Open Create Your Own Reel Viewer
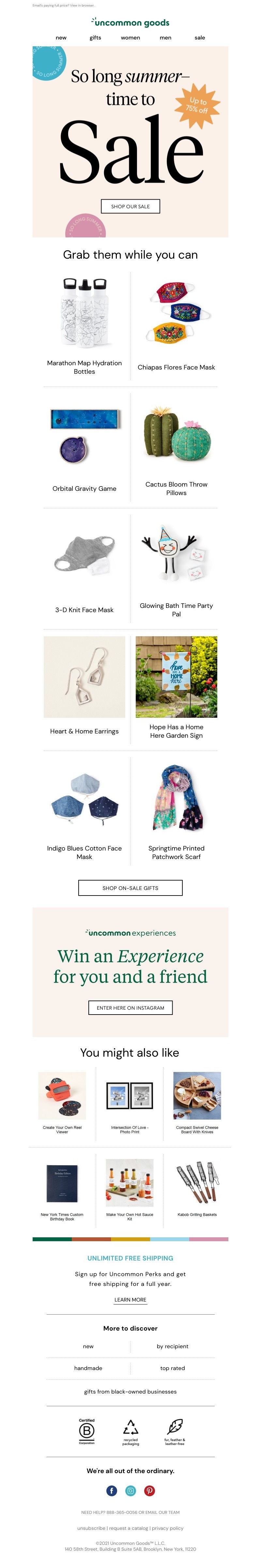 click(x=62, y=1130)
